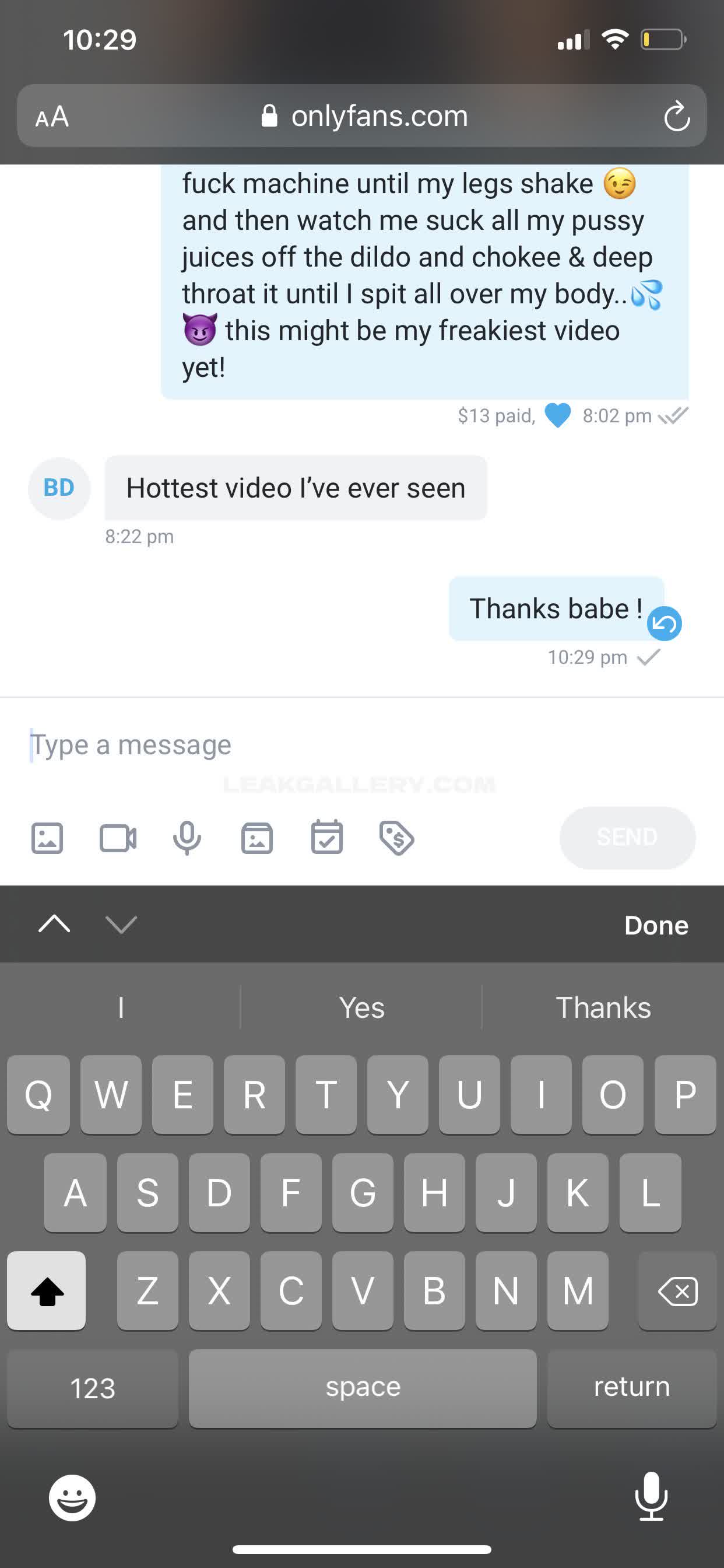Image resolution: width=724 pixels, height=1568 pixels.
Task: Dismiss keyboard with Done
Action: tap(656, 925)
